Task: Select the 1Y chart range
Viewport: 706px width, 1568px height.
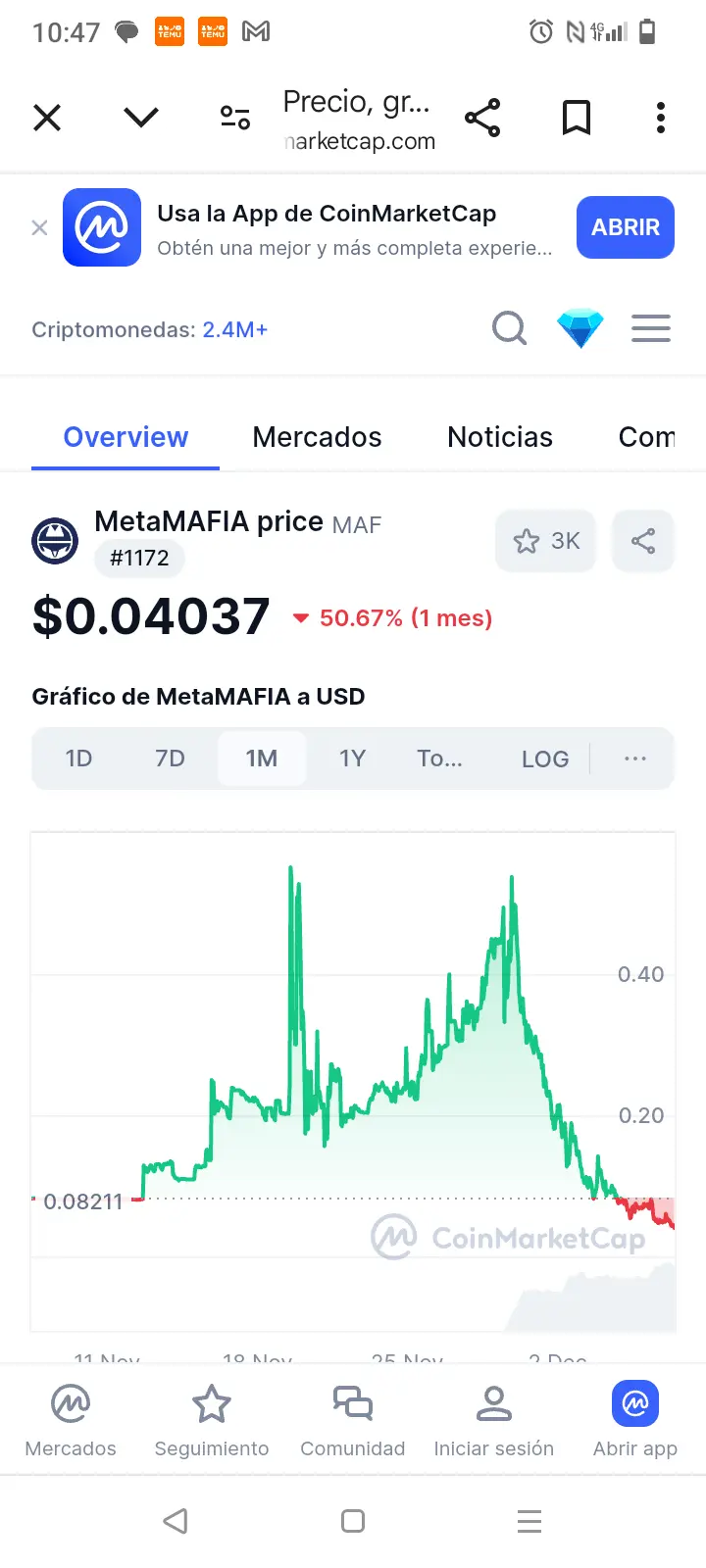Action: 352,759
